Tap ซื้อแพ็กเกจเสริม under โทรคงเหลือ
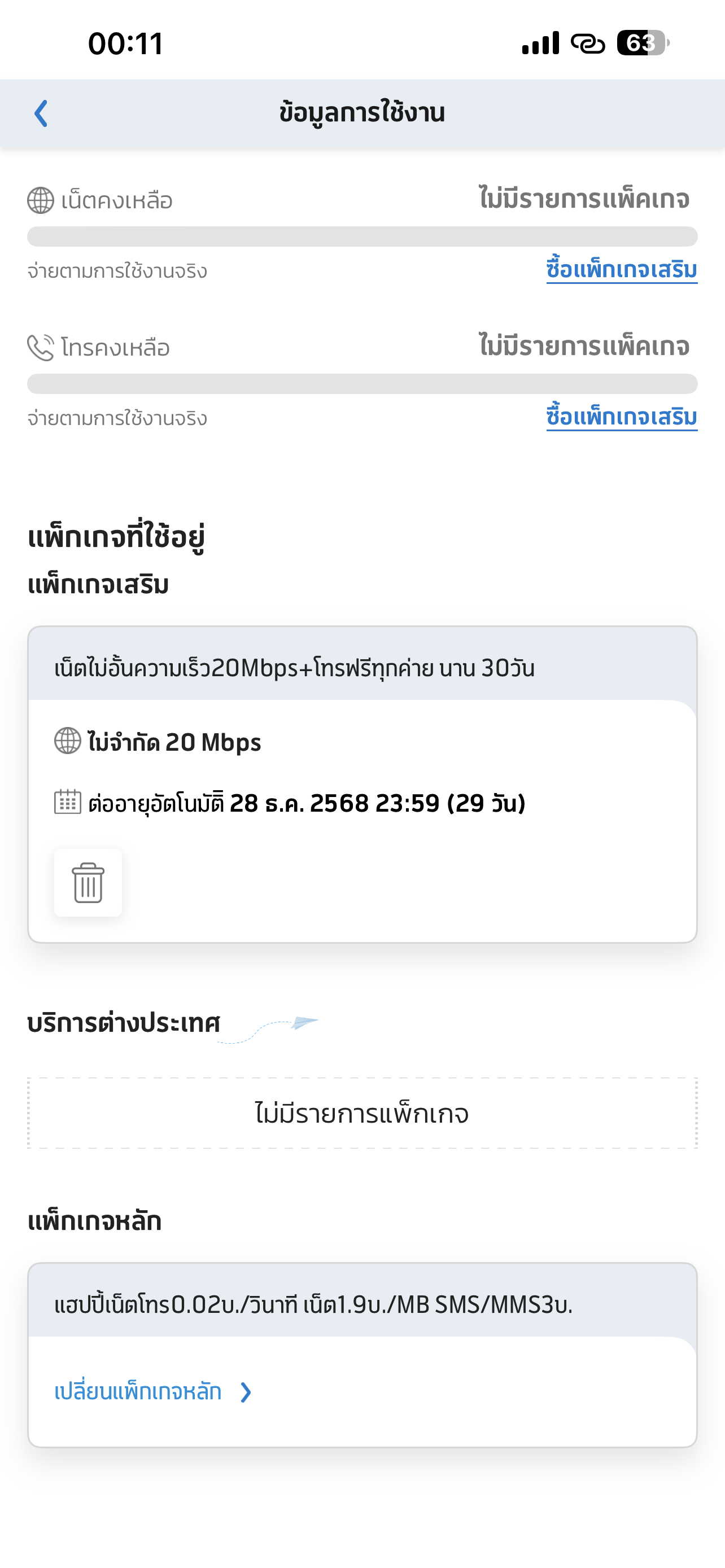The height and width of the screenshot is (1568, 725). coord(622,417)
